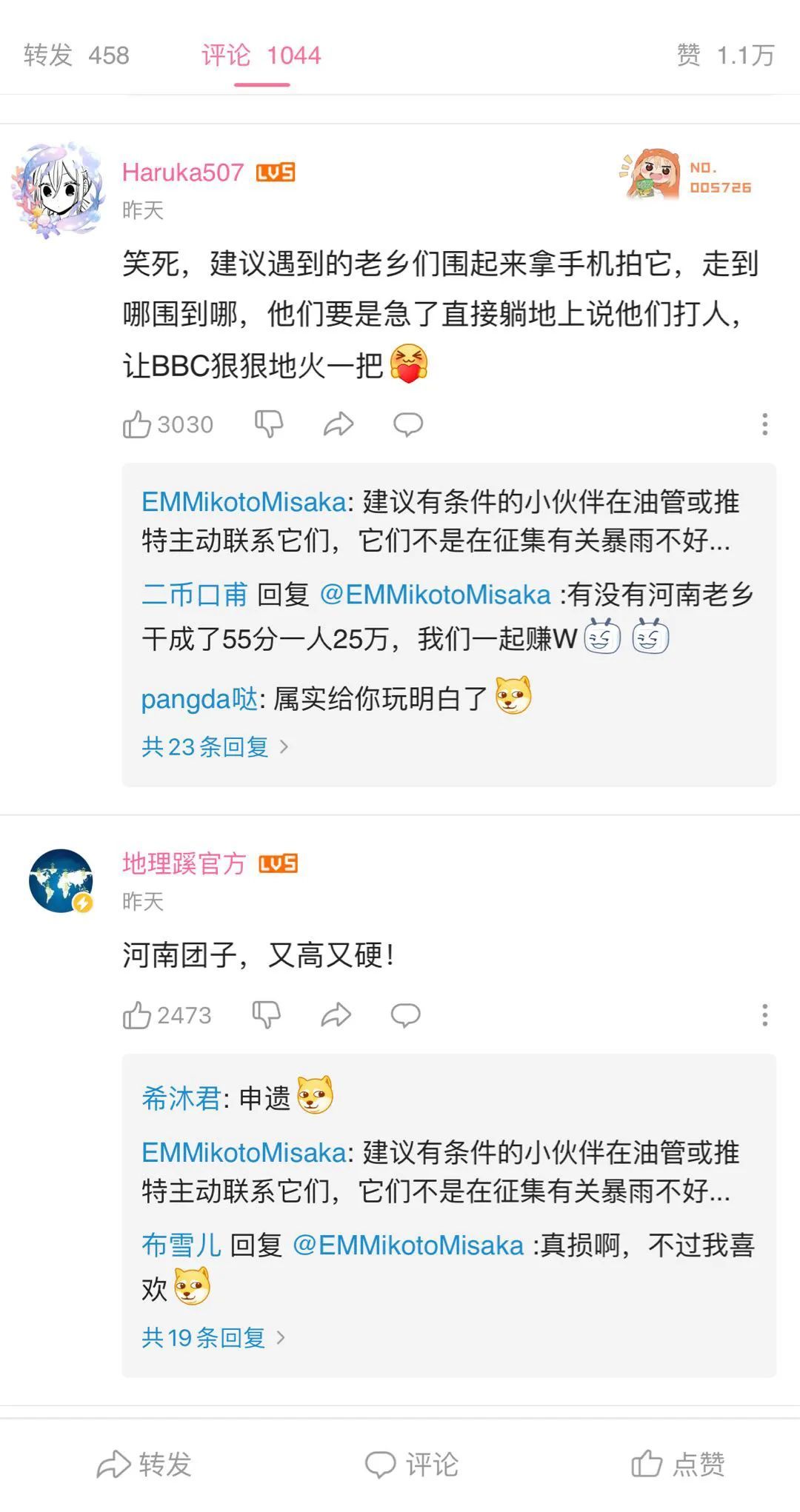Tap the bottom 转发 button
Screen dimensions: 800x1512
click(x=144, y=1465)
